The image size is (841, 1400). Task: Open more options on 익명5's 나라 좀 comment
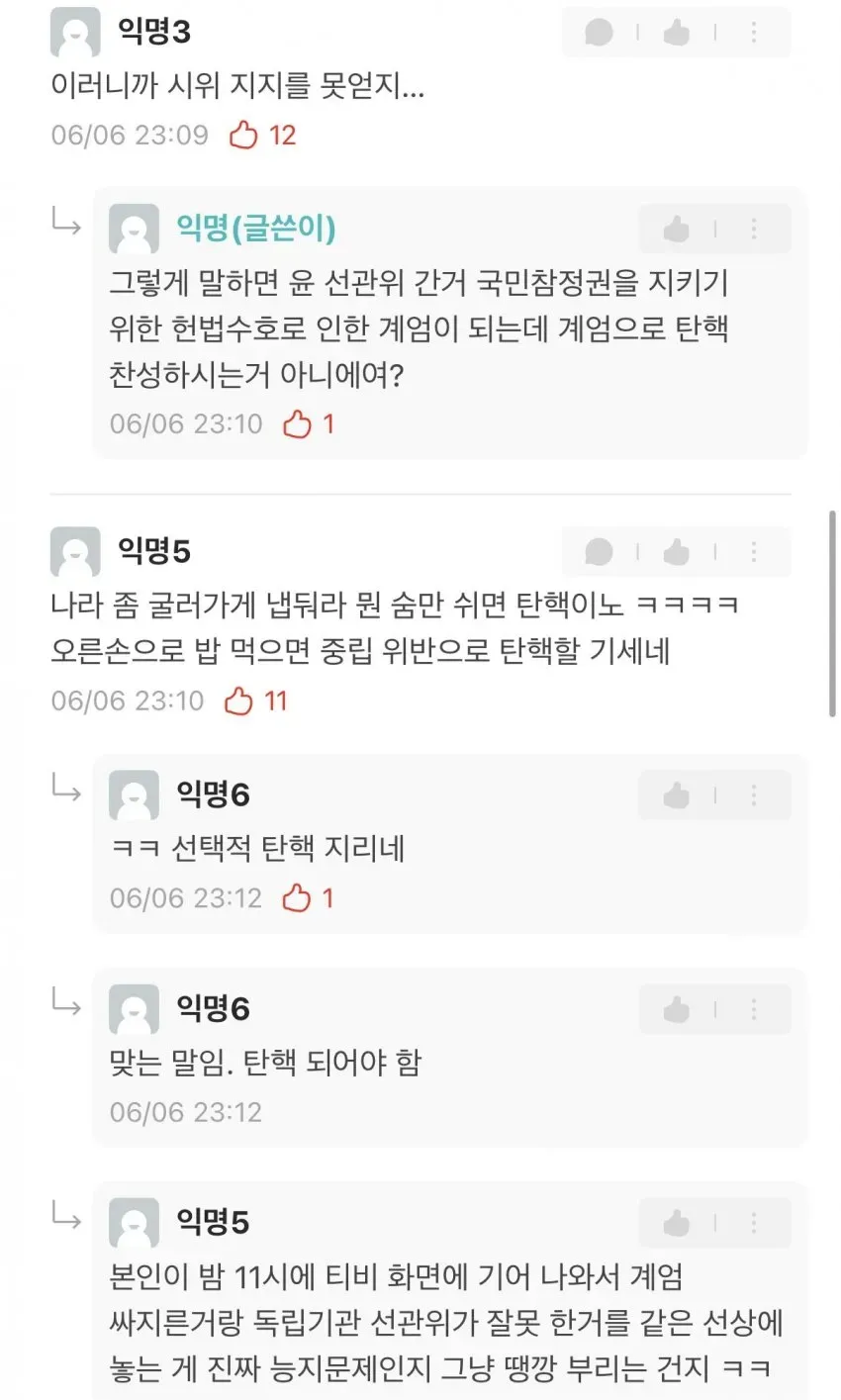754,551
